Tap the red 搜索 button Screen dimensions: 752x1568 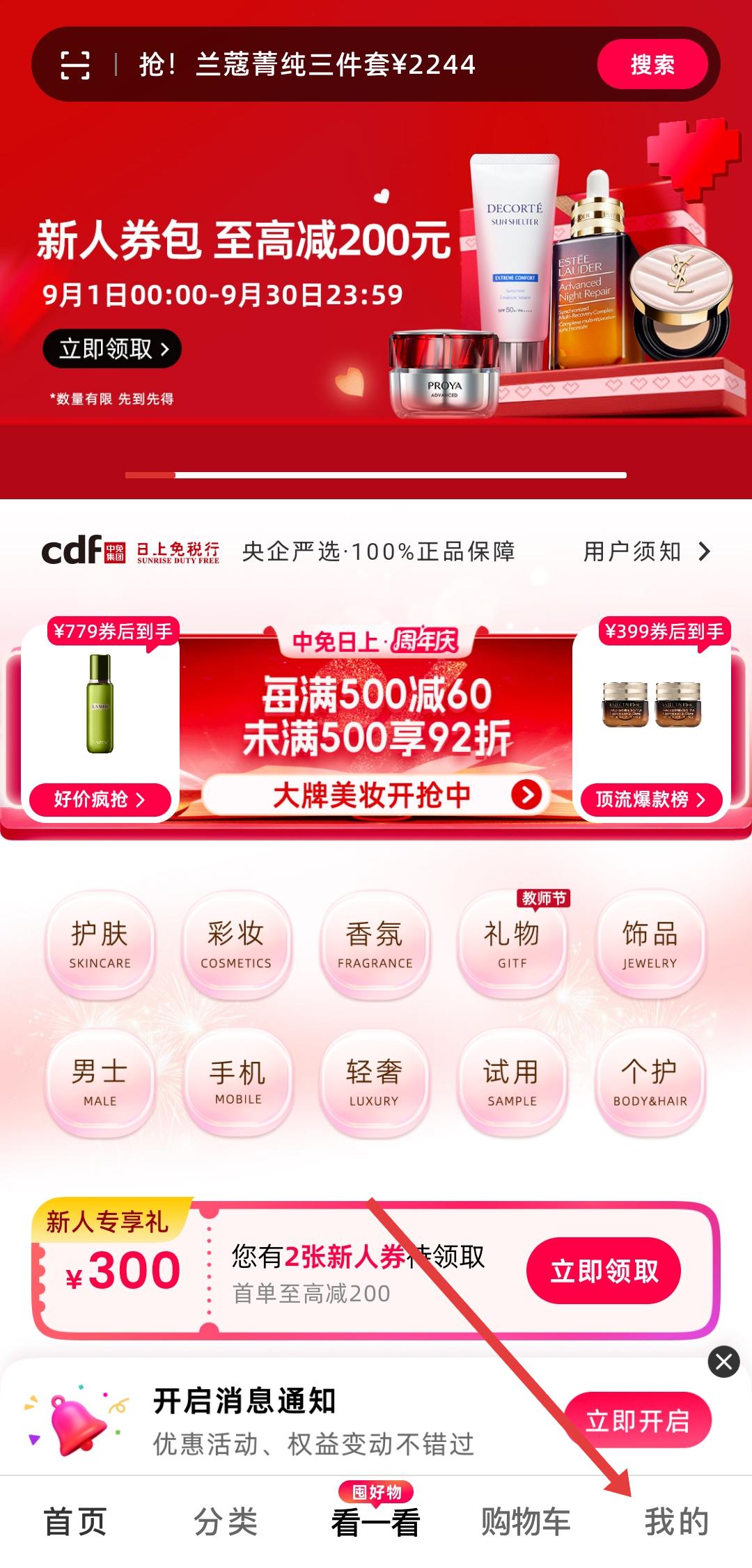click(652, 65)
